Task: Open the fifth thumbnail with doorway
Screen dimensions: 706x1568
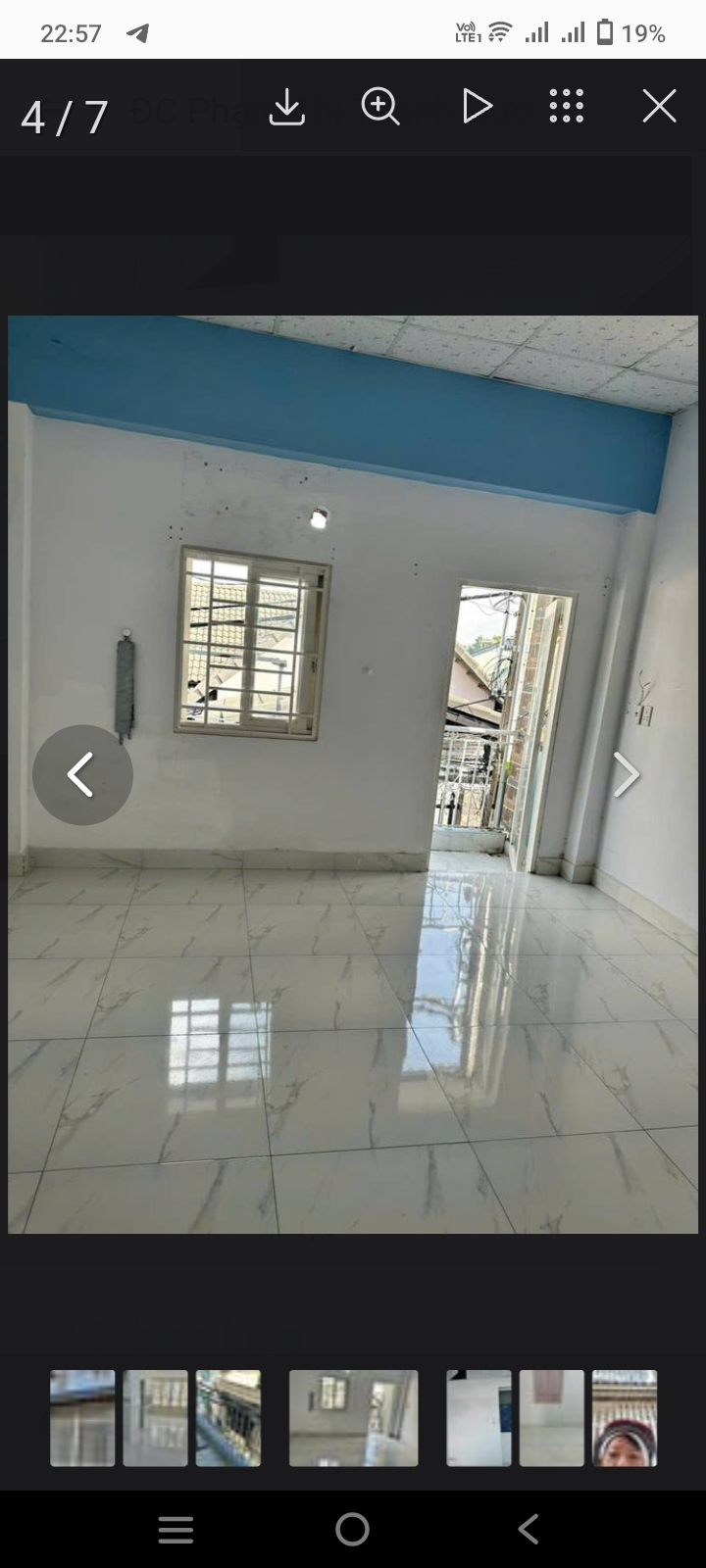Action: (x=479, y=1418)
